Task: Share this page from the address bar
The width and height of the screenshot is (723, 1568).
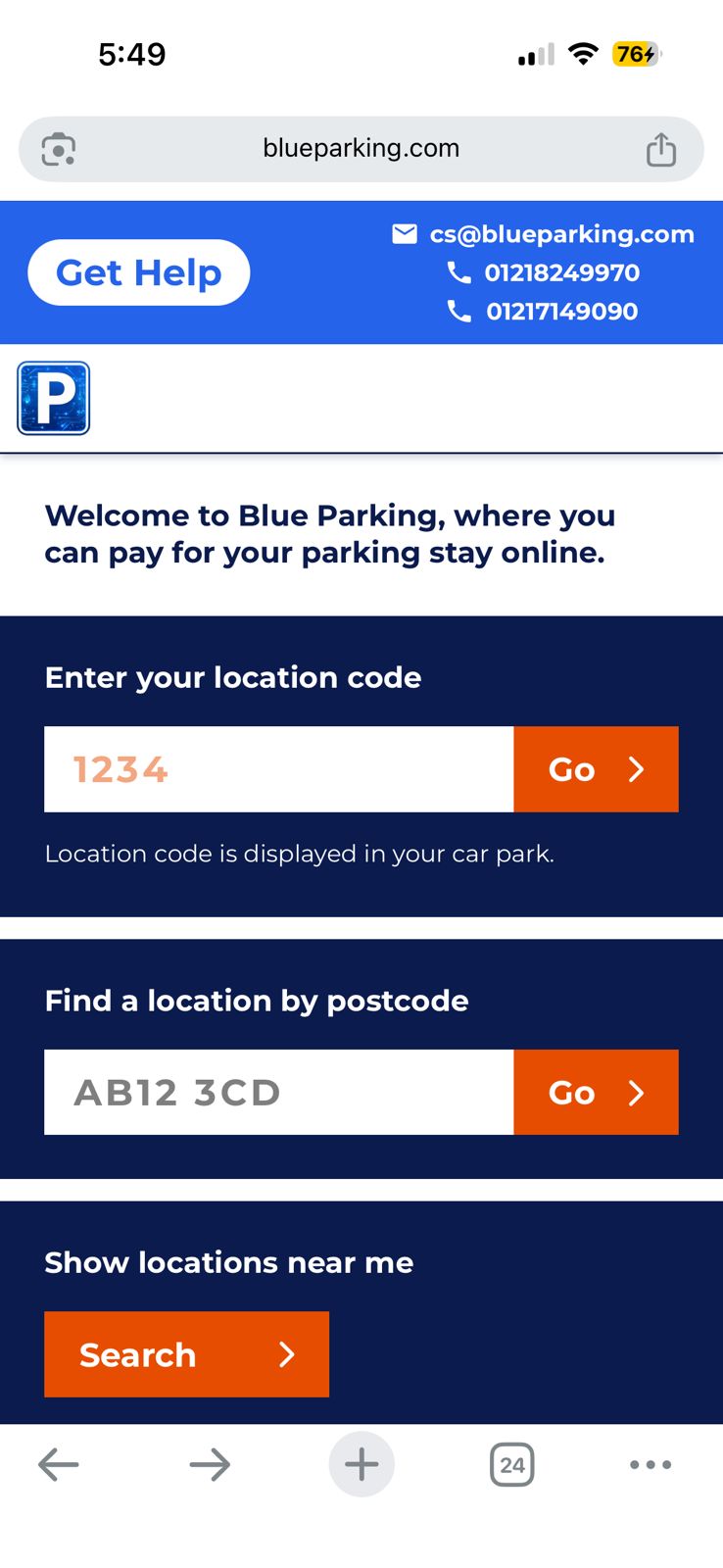Action: (x=661, y=149)
